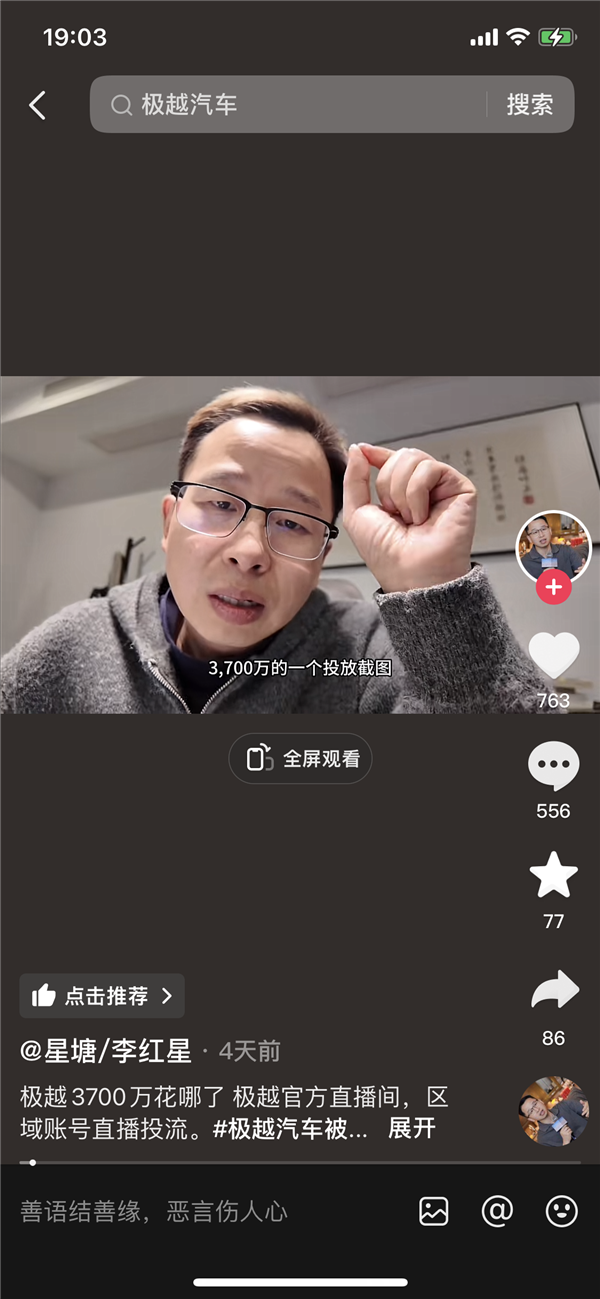Viewport: 600px width, 1299px height.
Task: Like this video with the heart
Action: [553, 656]
